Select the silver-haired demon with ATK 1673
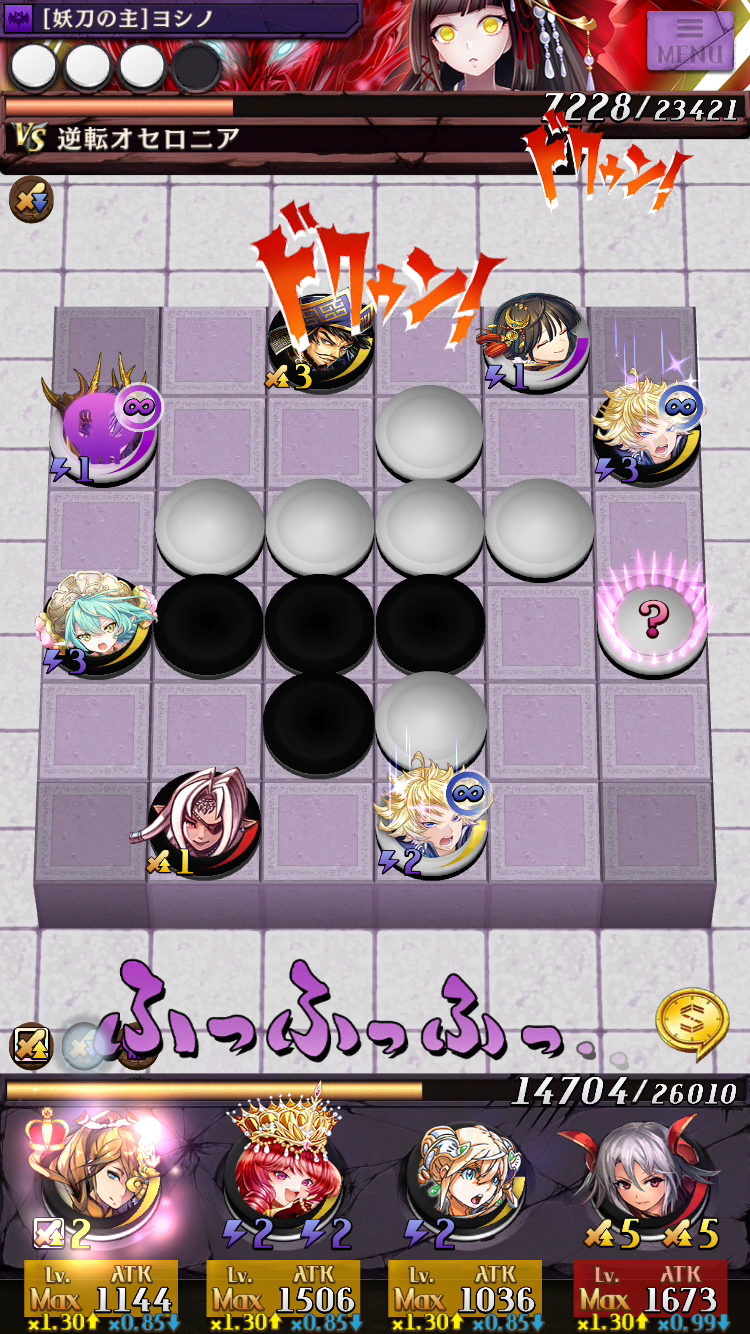Viewport: 750px width, 1334px height. 648,1190
